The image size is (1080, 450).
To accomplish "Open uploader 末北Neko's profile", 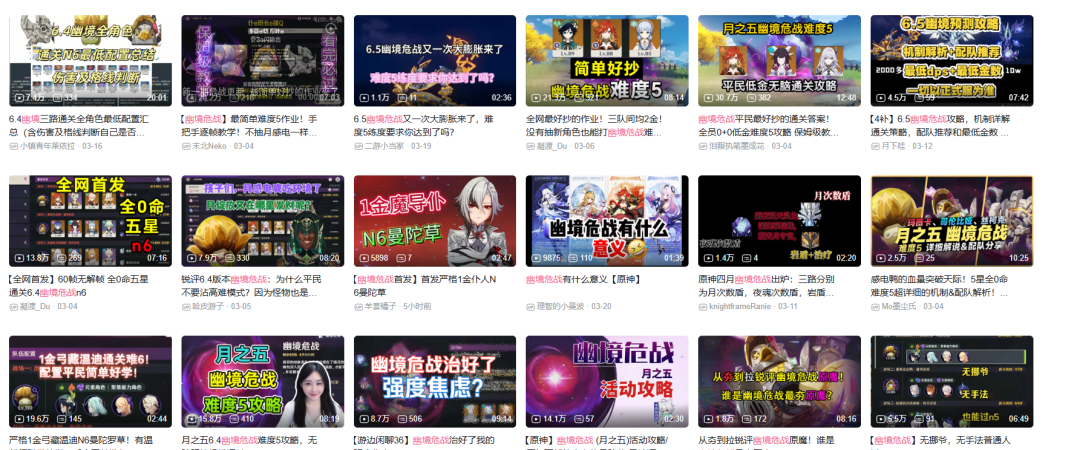I will coord(210,146).
